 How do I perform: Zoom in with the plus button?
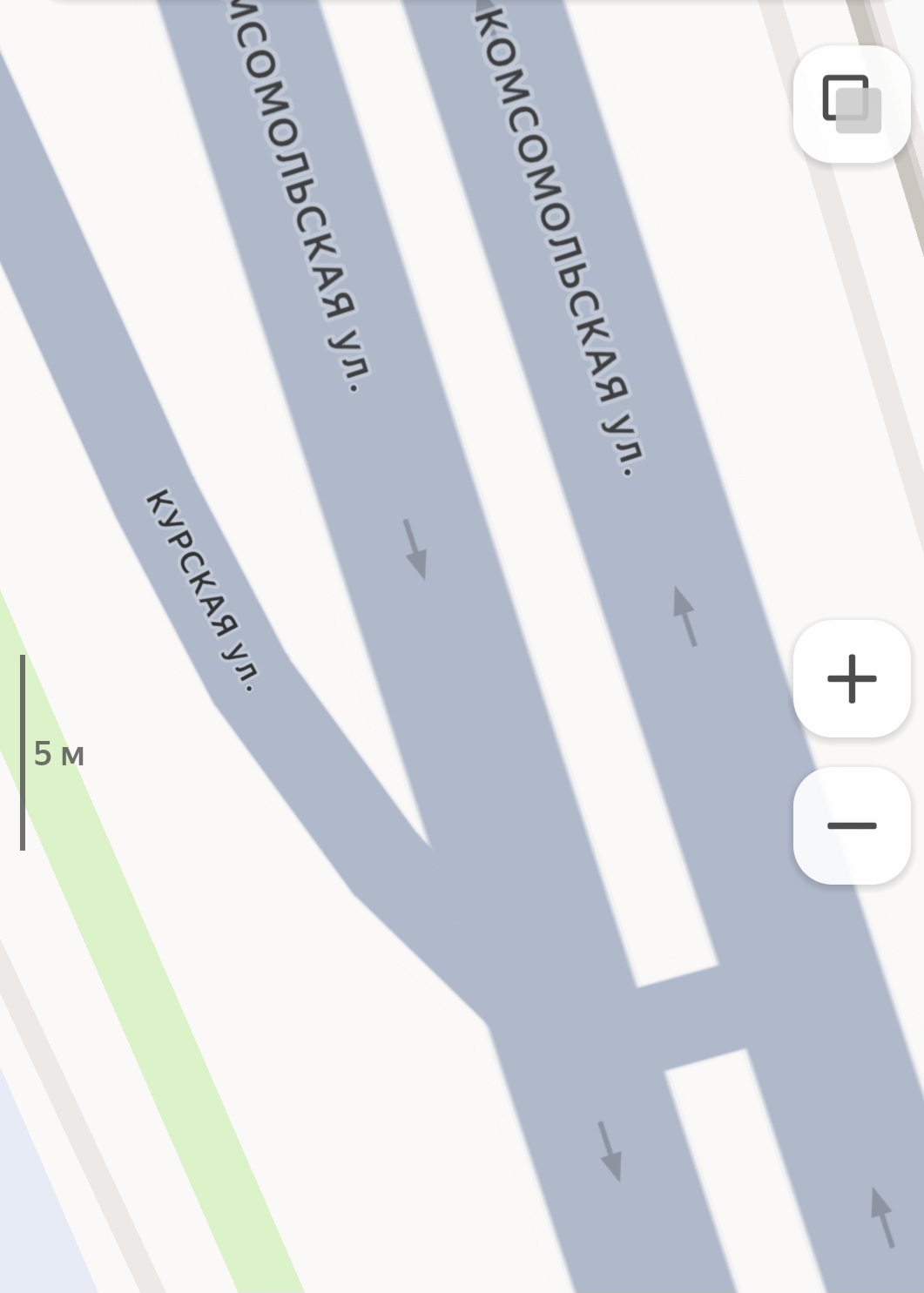[851, 678]
